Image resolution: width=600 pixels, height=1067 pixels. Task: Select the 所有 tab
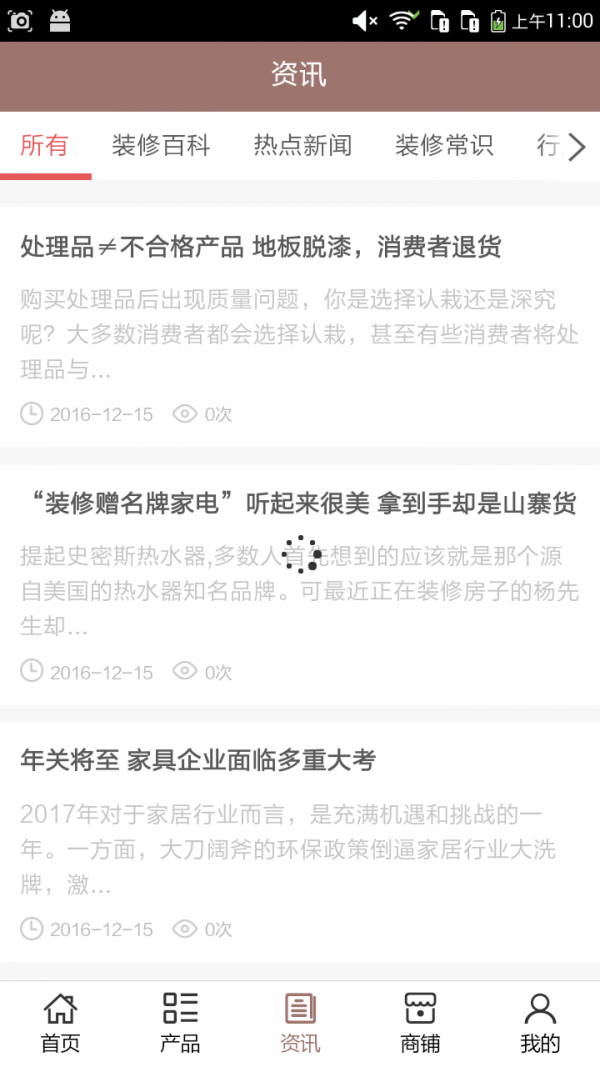(45, 146)
